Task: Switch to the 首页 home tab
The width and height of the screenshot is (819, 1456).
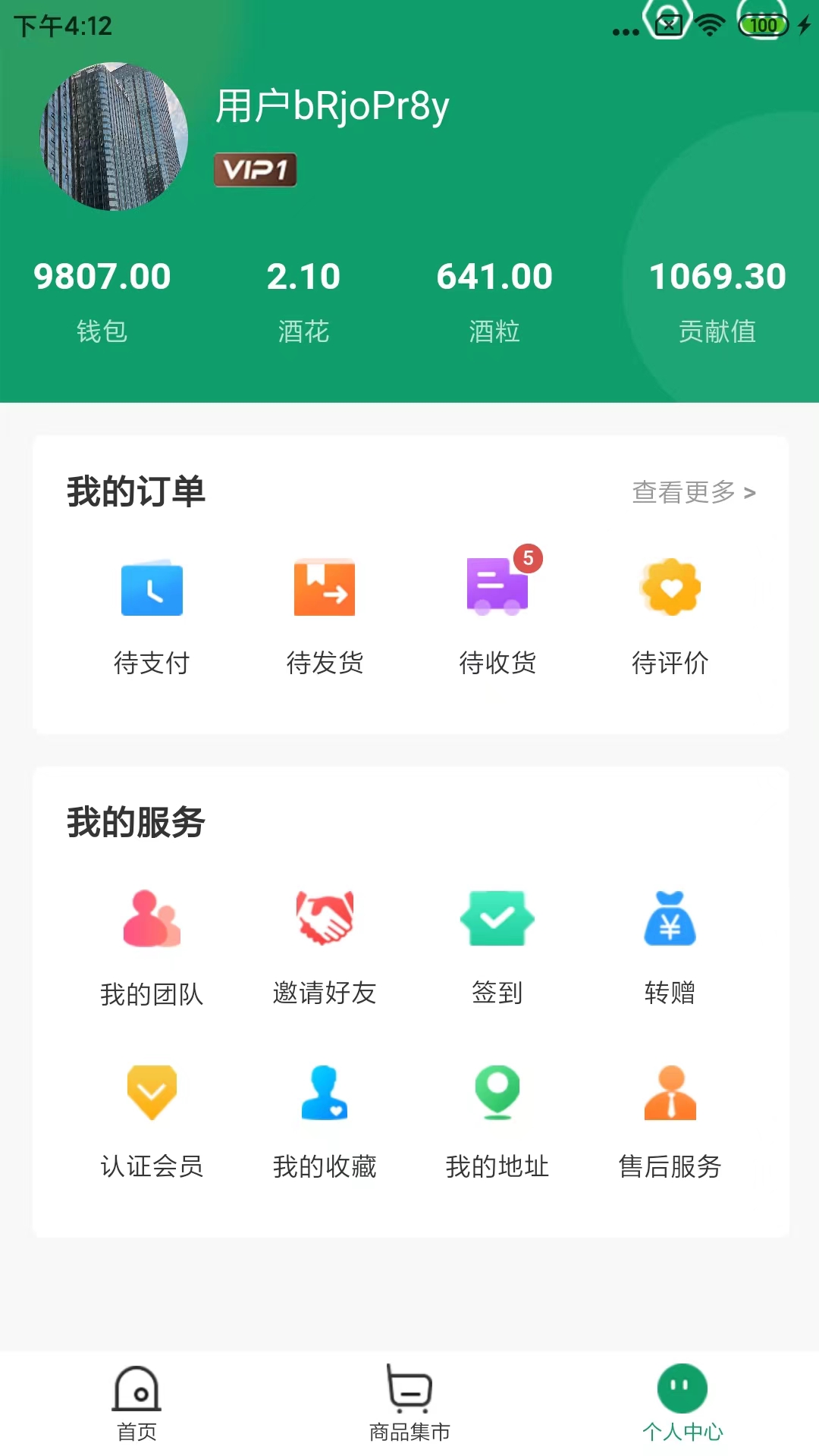Action: coord(136,1403)
